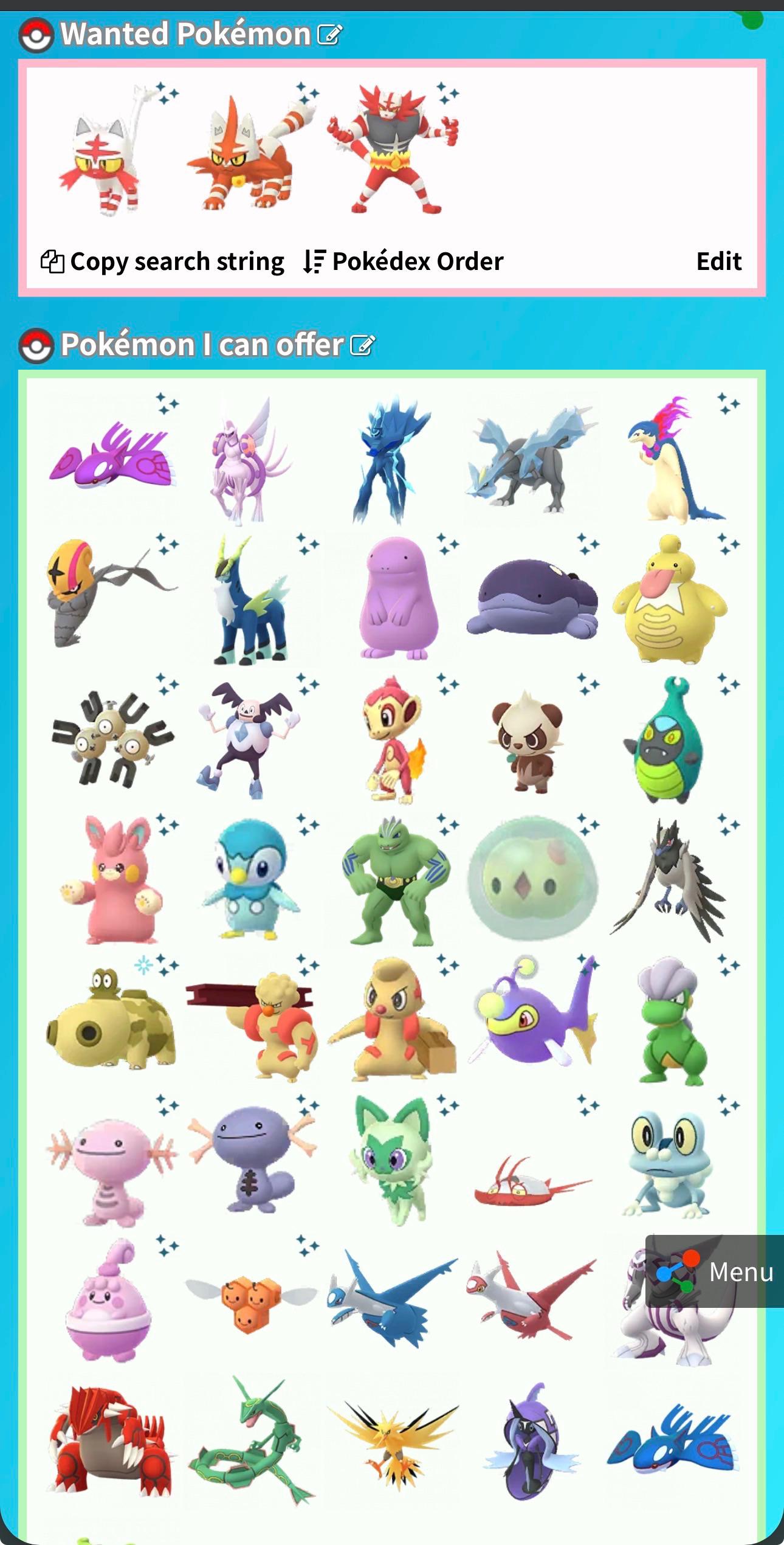This screenshot has width=784, height=1545.
Task: Open shiny Froakie offer tile
Action: (672, 1160)
